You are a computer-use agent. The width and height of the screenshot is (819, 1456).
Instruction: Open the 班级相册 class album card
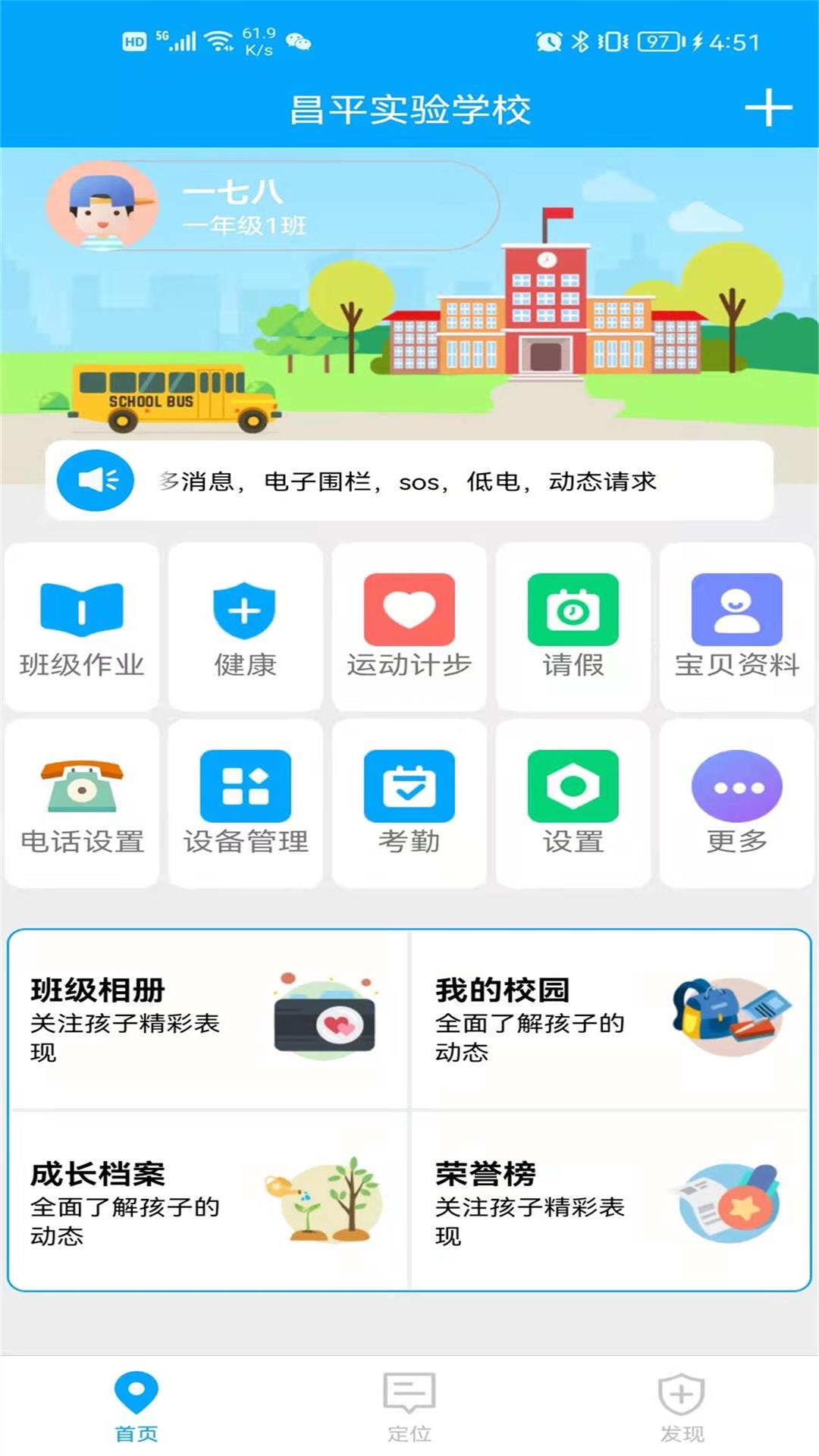click(x=209, y=1020)
